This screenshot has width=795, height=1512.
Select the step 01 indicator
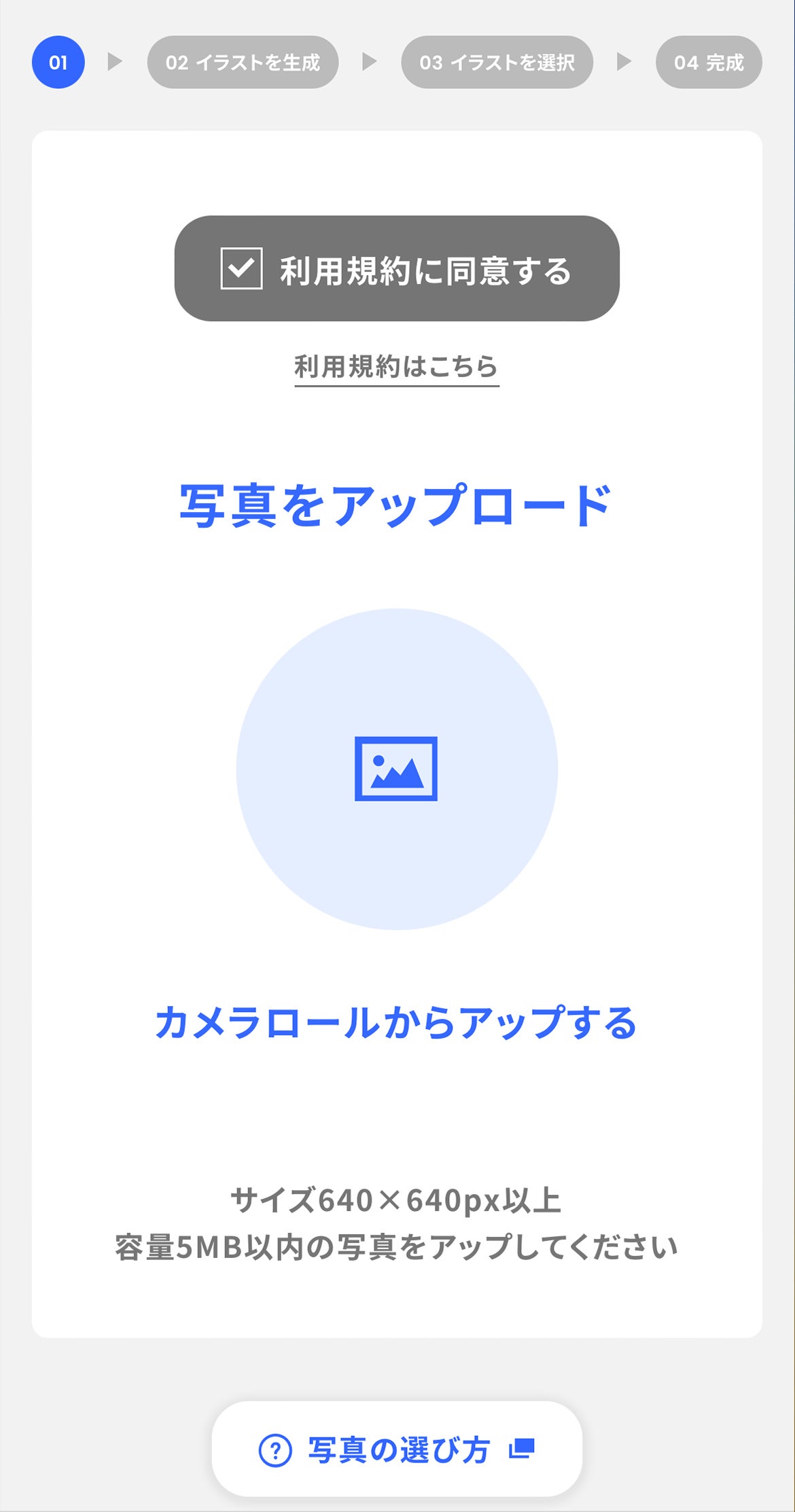(58, 62)
